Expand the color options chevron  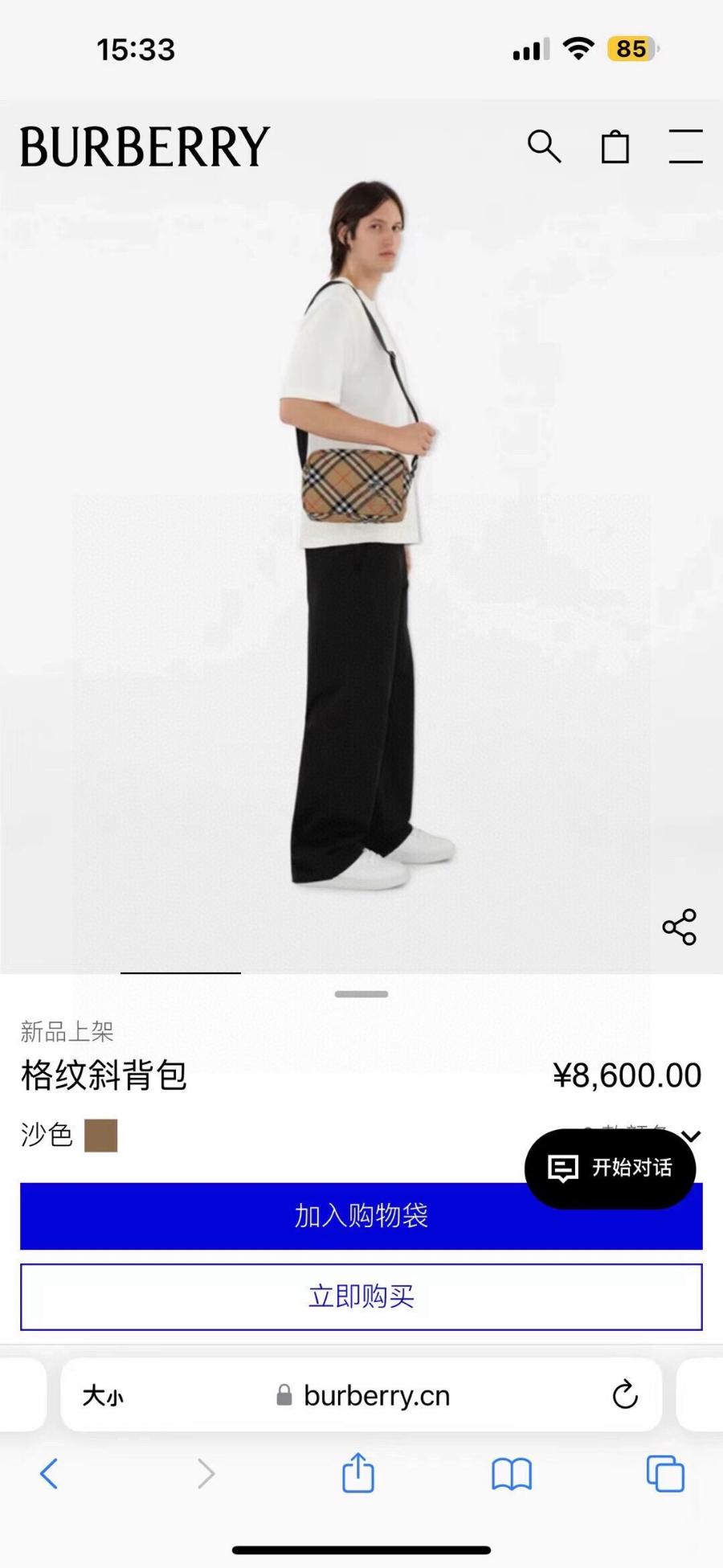pos(692,1135)
